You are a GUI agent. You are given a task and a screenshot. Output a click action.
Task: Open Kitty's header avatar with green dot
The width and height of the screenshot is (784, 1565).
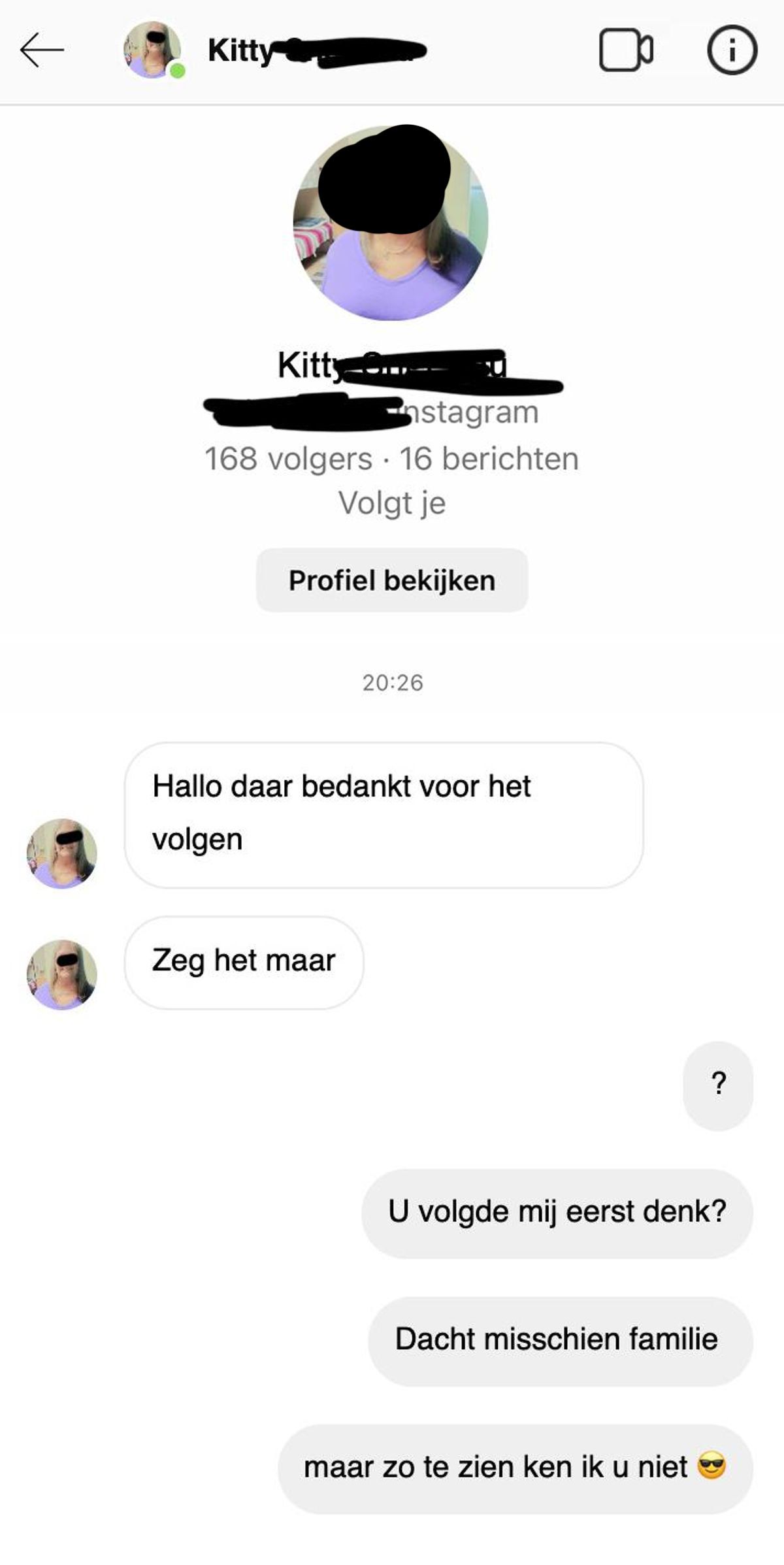(153, 50)
